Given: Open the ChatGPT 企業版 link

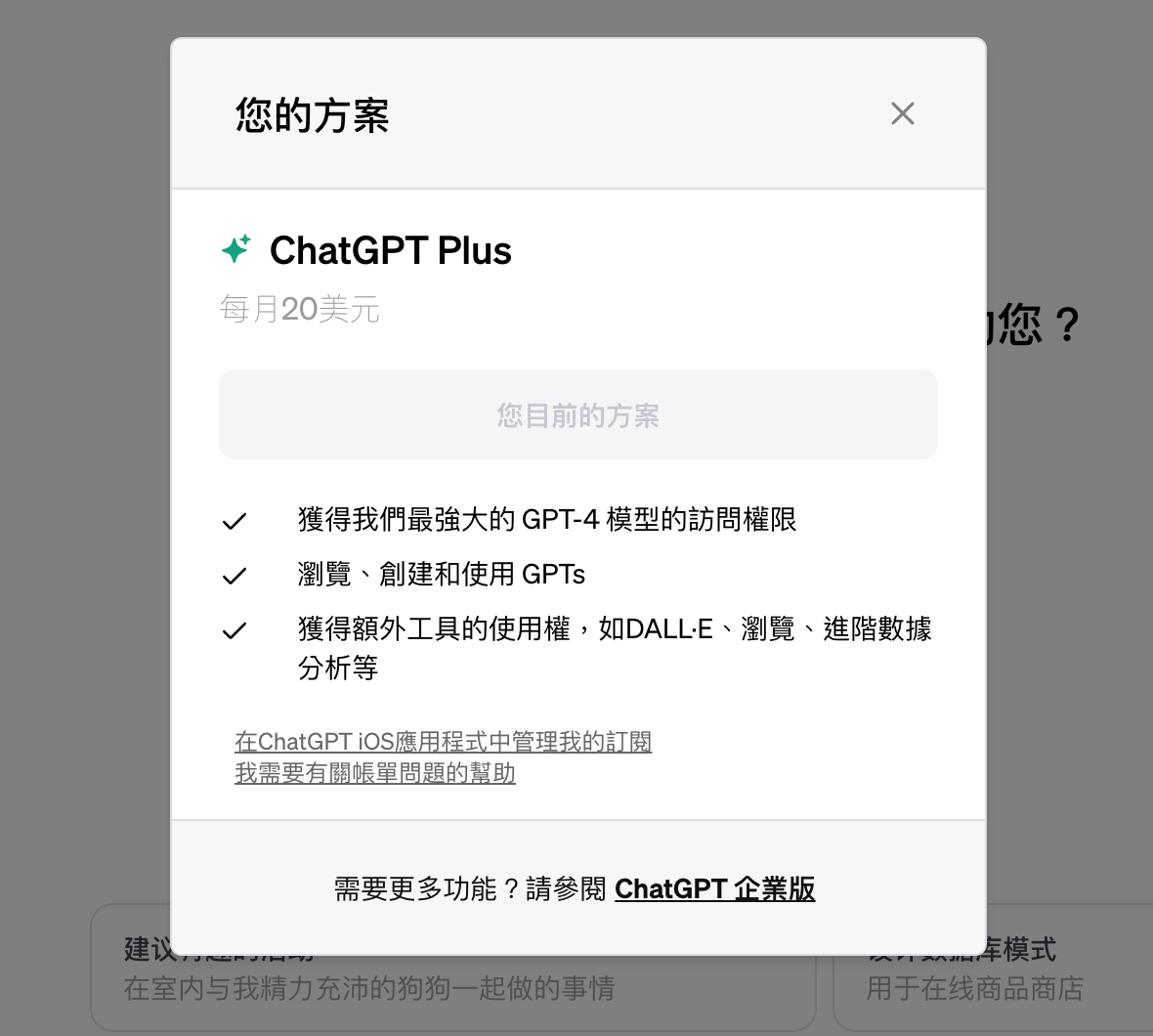Looking at the screenshot, I should (714, 888).
